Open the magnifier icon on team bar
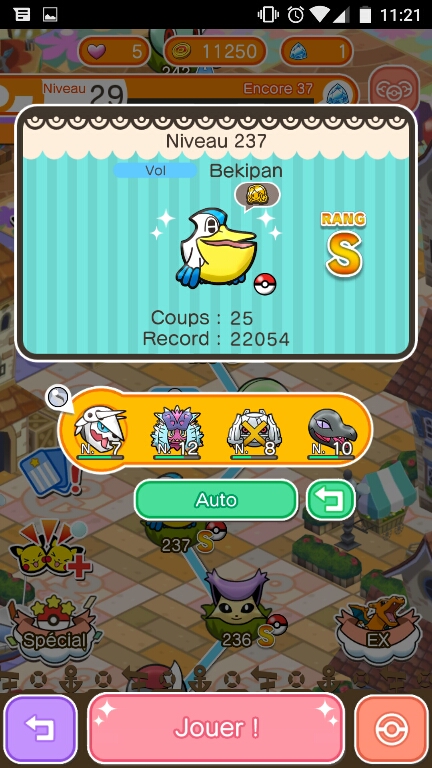 click(x=57, y=397)
